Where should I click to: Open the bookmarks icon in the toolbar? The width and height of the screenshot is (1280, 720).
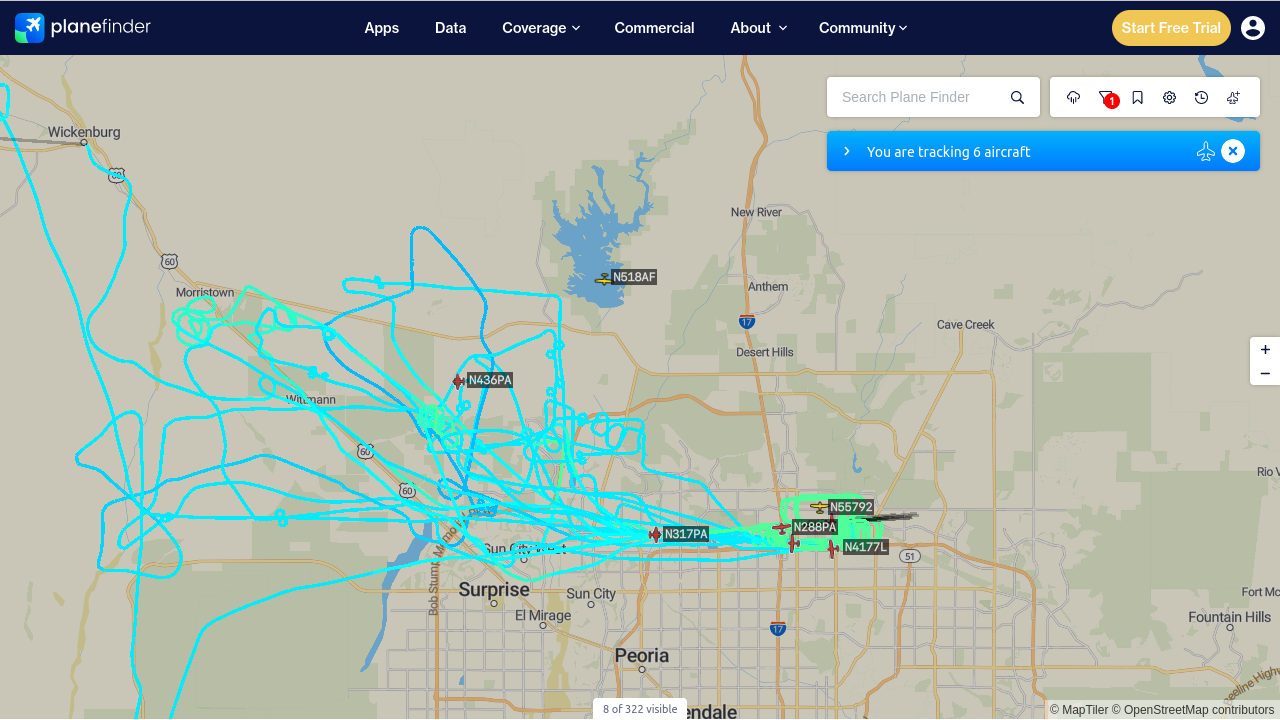[1138, 97]
